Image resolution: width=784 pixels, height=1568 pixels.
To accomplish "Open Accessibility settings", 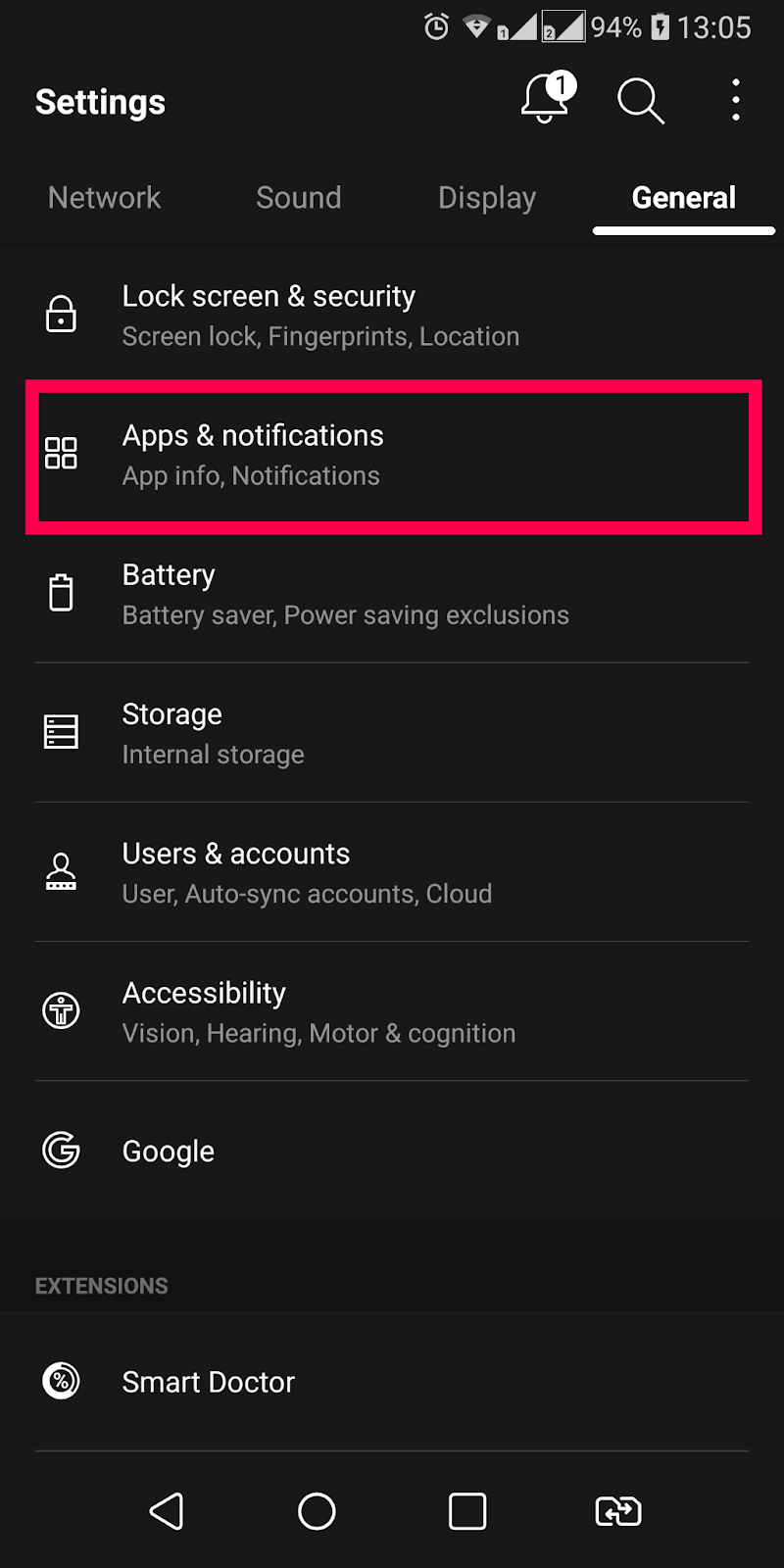I will click(392, 1011).
